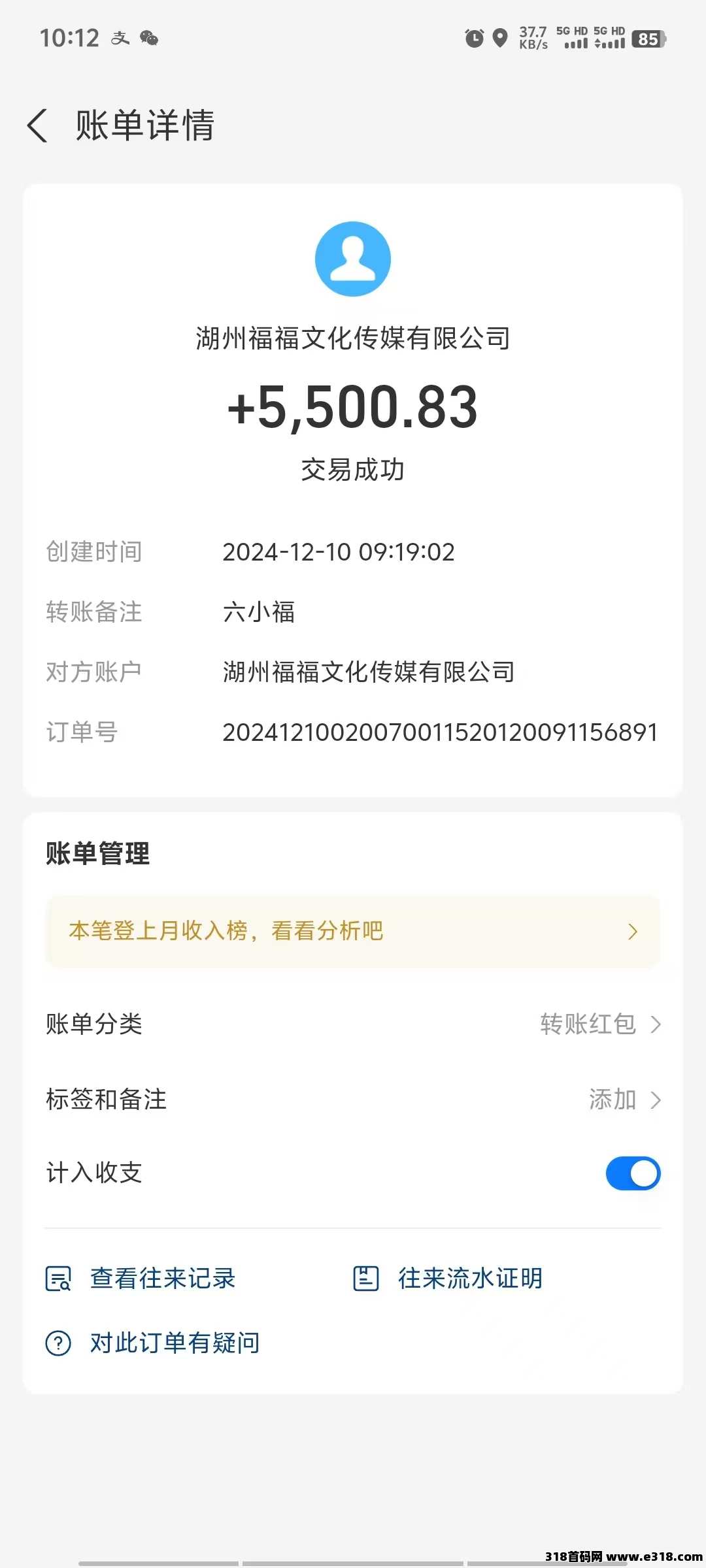Screen dimensions: 706x1568
Task: Open 湖州福福文化传媒有限公司 profile avatar
Action: (353, 259)
